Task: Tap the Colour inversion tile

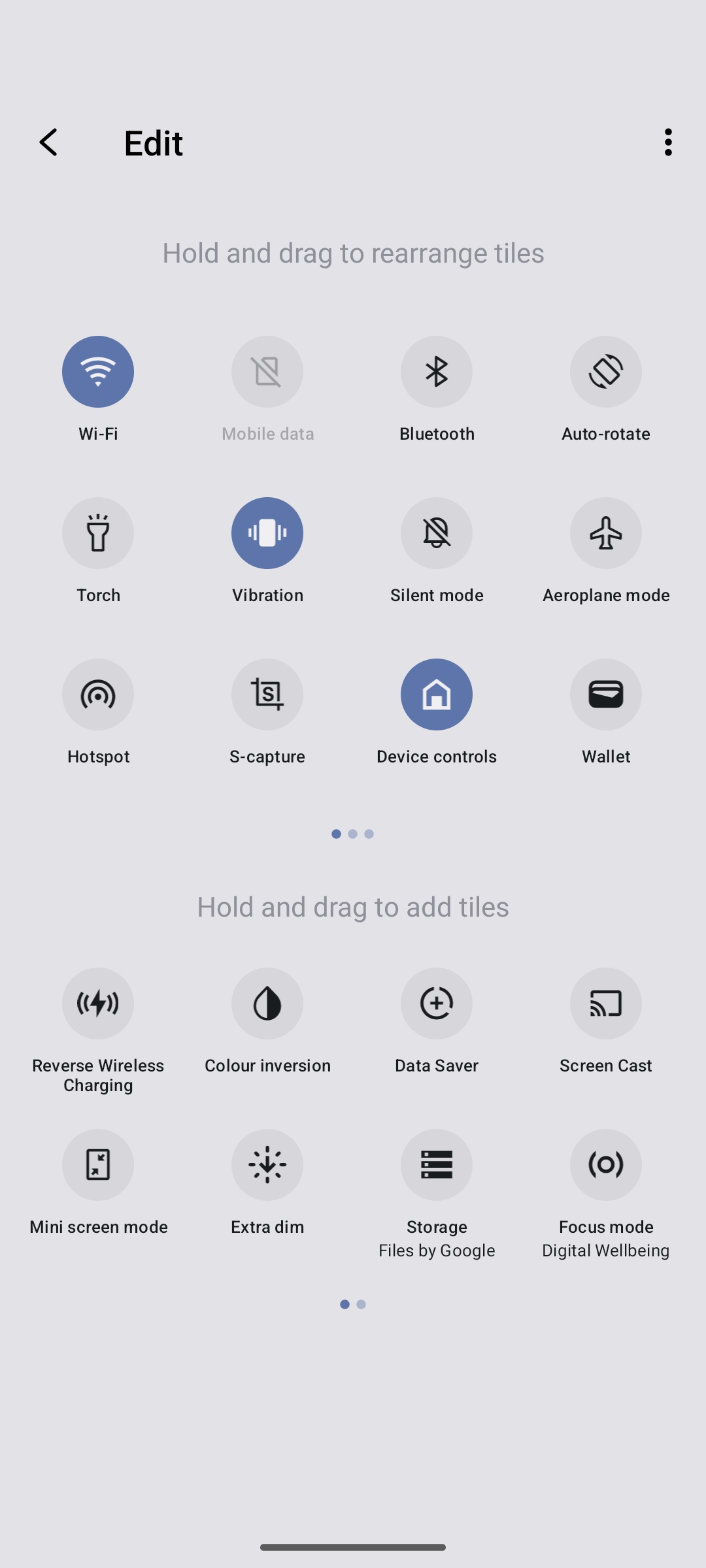Action: (x=267, y=1004)
